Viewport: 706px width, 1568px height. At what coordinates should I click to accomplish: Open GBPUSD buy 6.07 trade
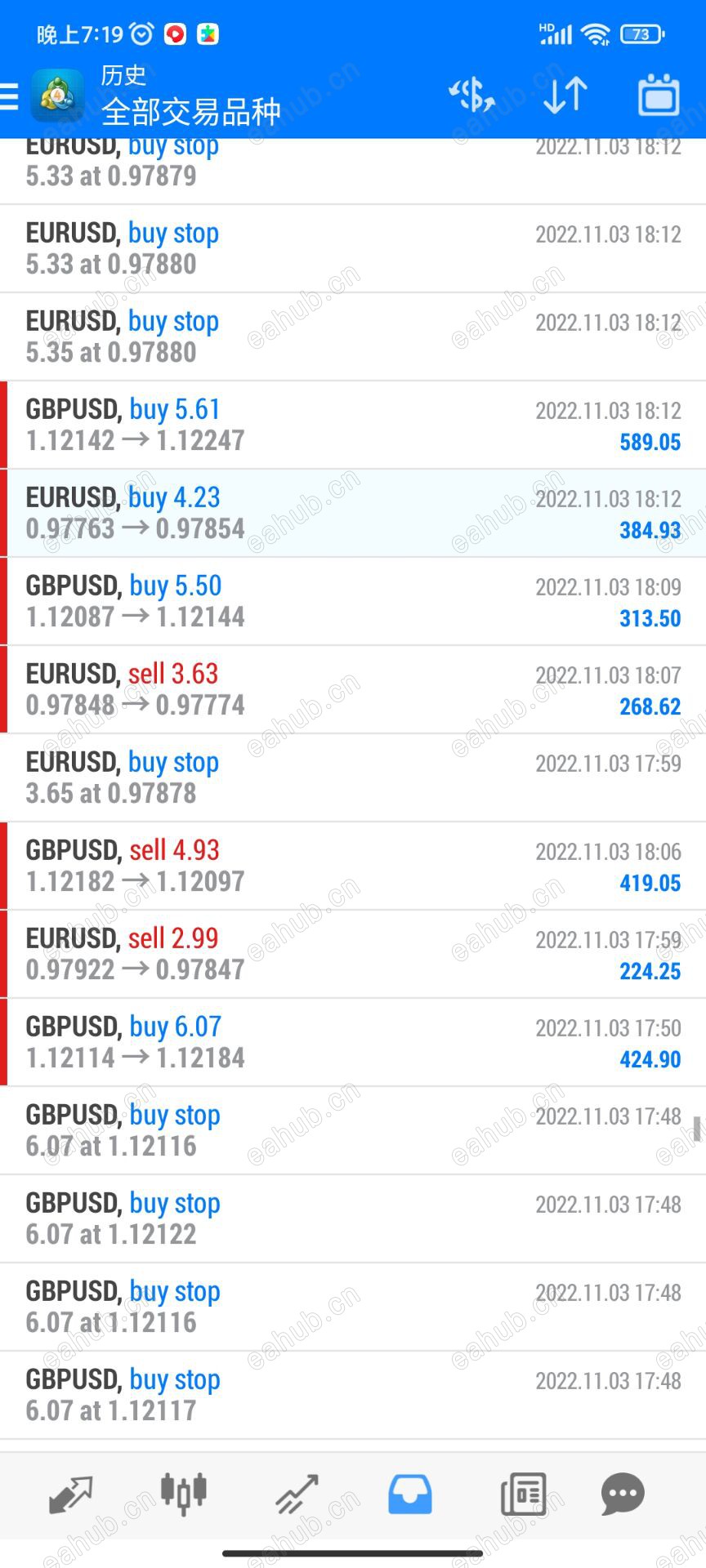pyautogui.click(x=353, y=1042)
